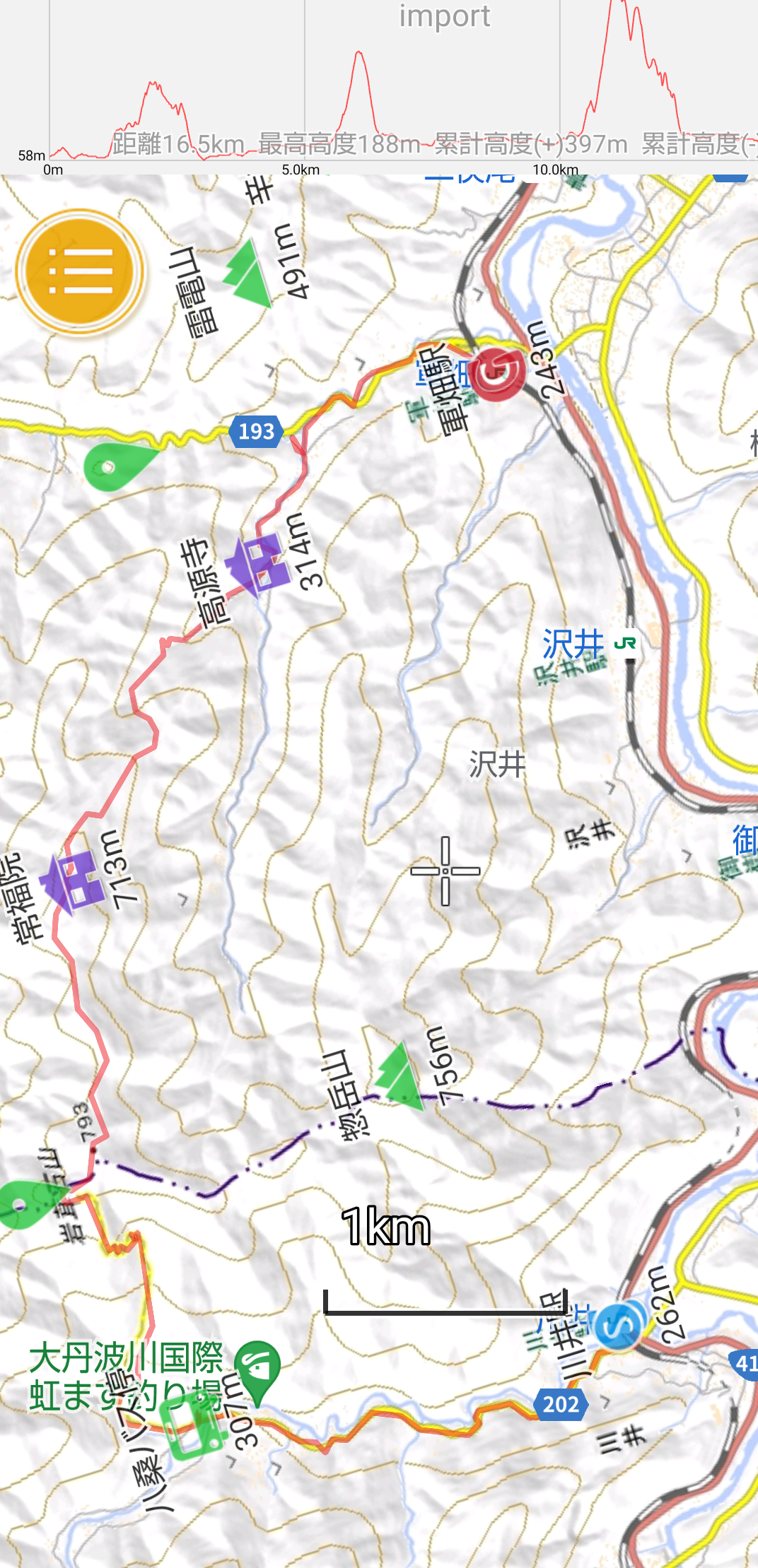The width and height of the screenshot is (758, 1568).
Task: Tap the green waypoint pin near 岩茸石山
Action: 28,1203
